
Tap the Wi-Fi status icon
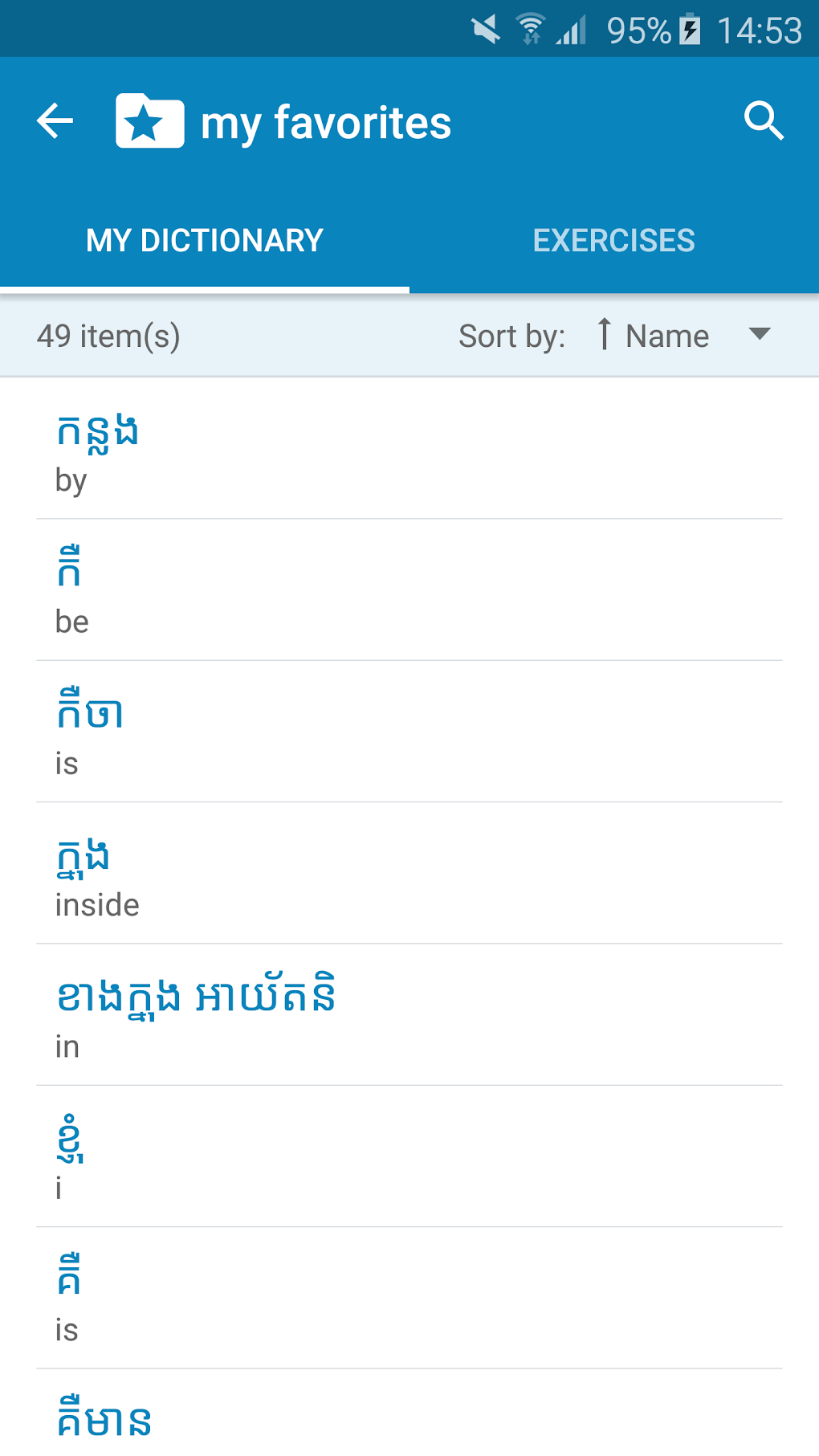point(530,29)
